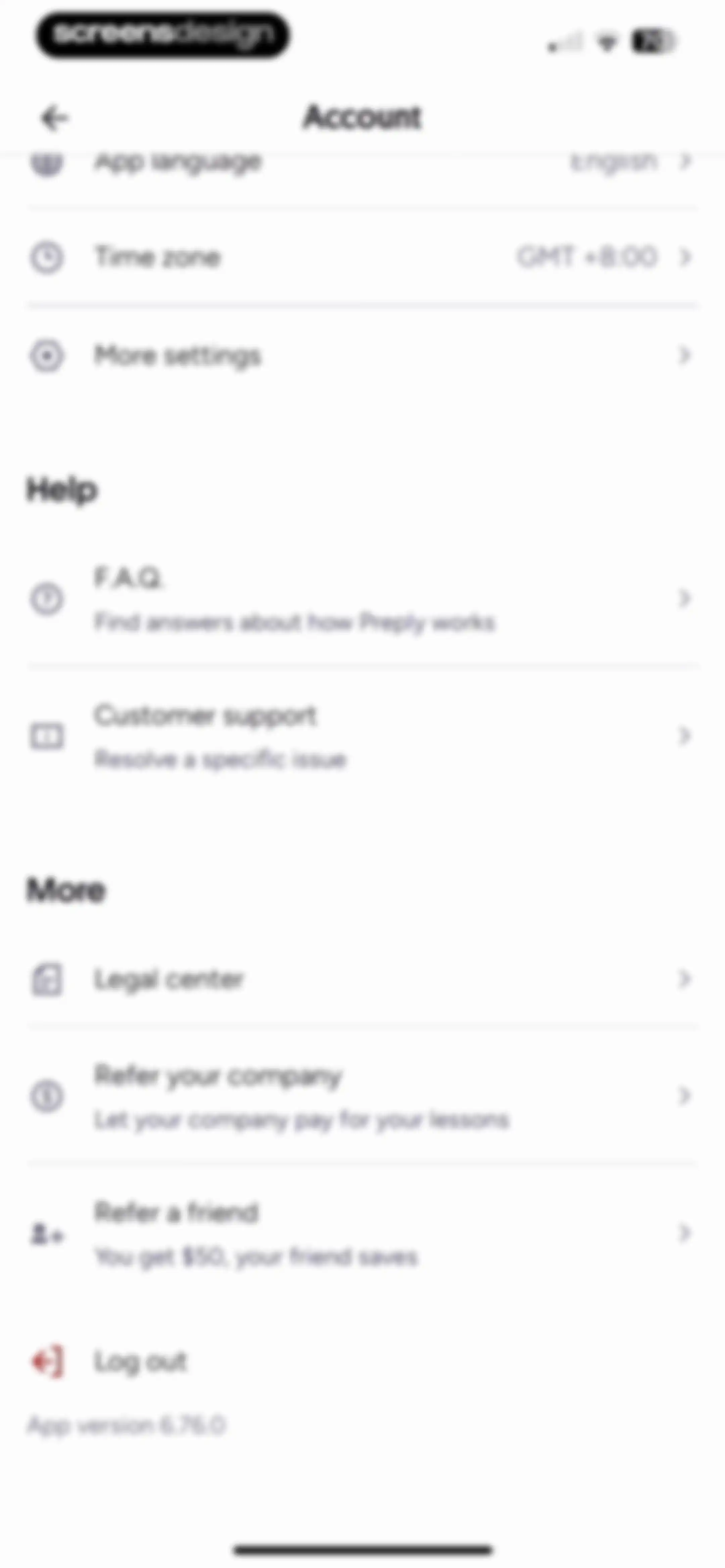This screenshot has width=725, height=1568.
Task: Open the App language setting
Action: point(362,162)
